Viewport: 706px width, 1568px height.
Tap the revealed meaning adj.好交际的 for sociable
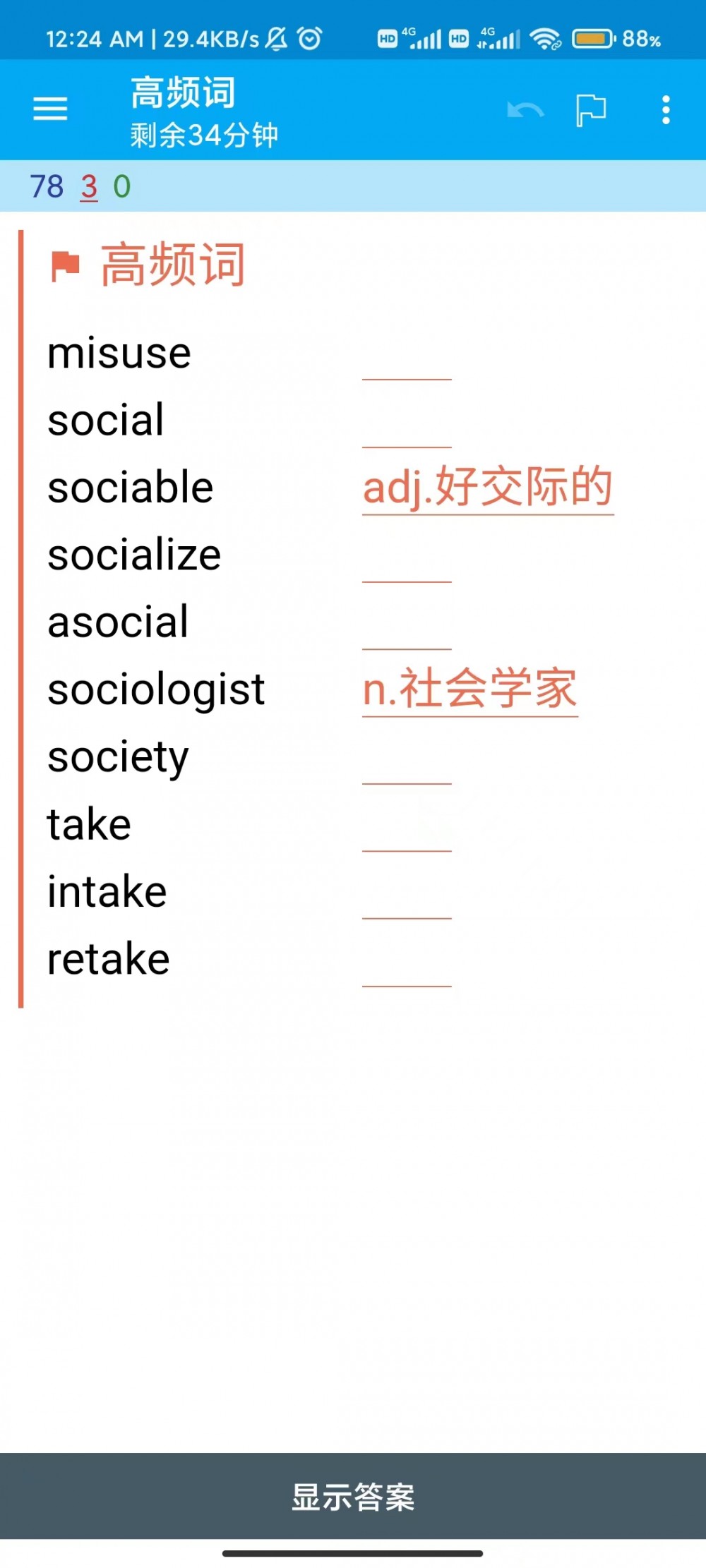point(488,488)
